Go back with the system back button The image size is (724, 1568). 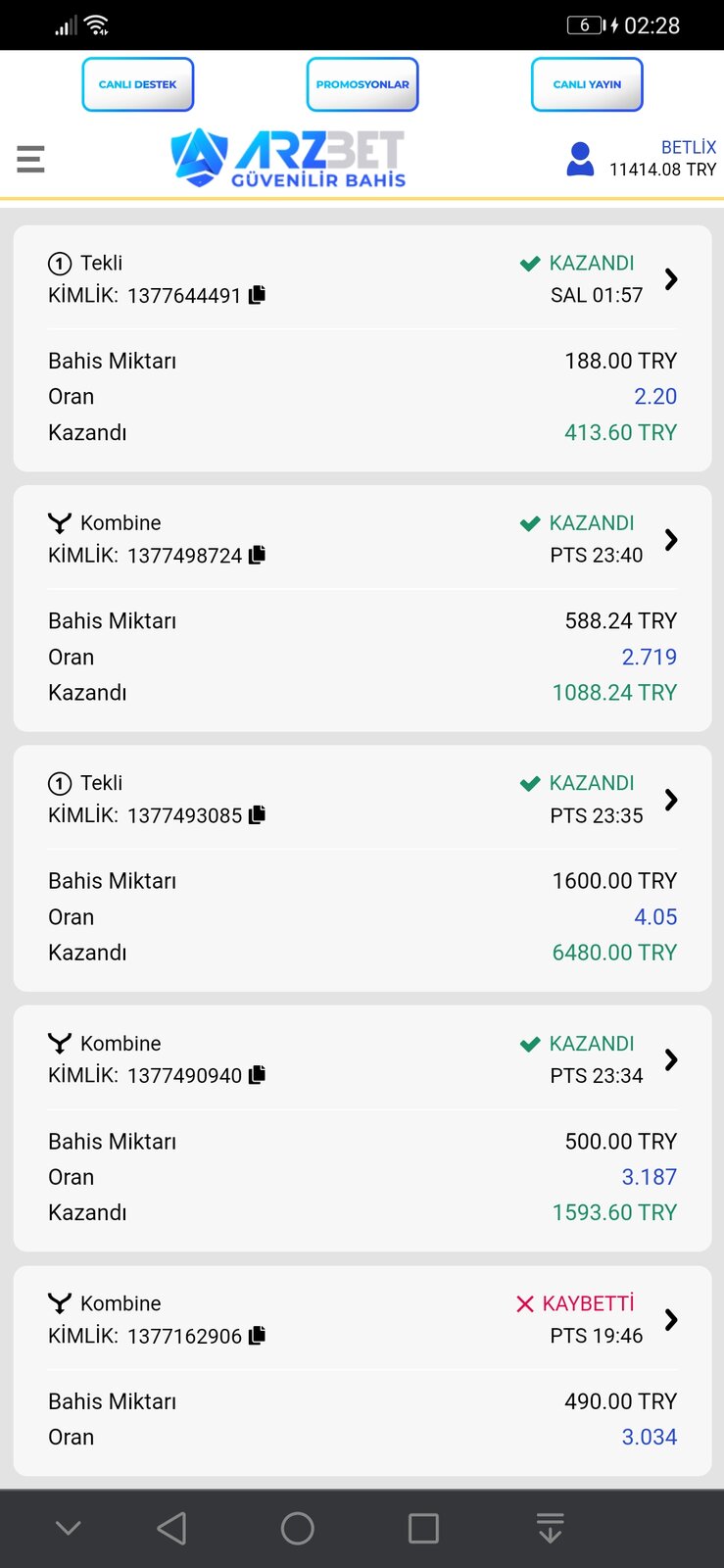172,1528
